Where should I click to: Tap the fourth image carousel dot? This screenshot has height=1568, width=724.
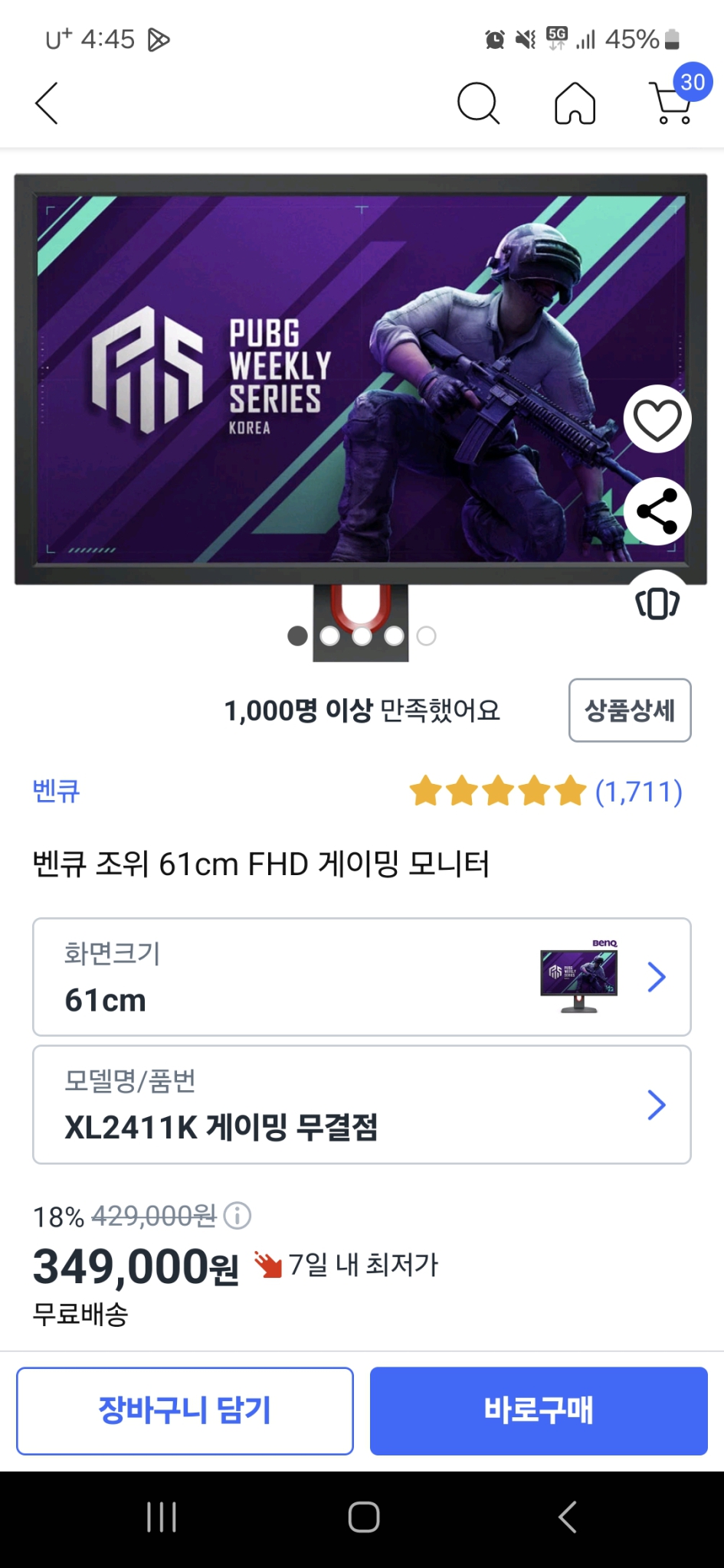(394, 635)
